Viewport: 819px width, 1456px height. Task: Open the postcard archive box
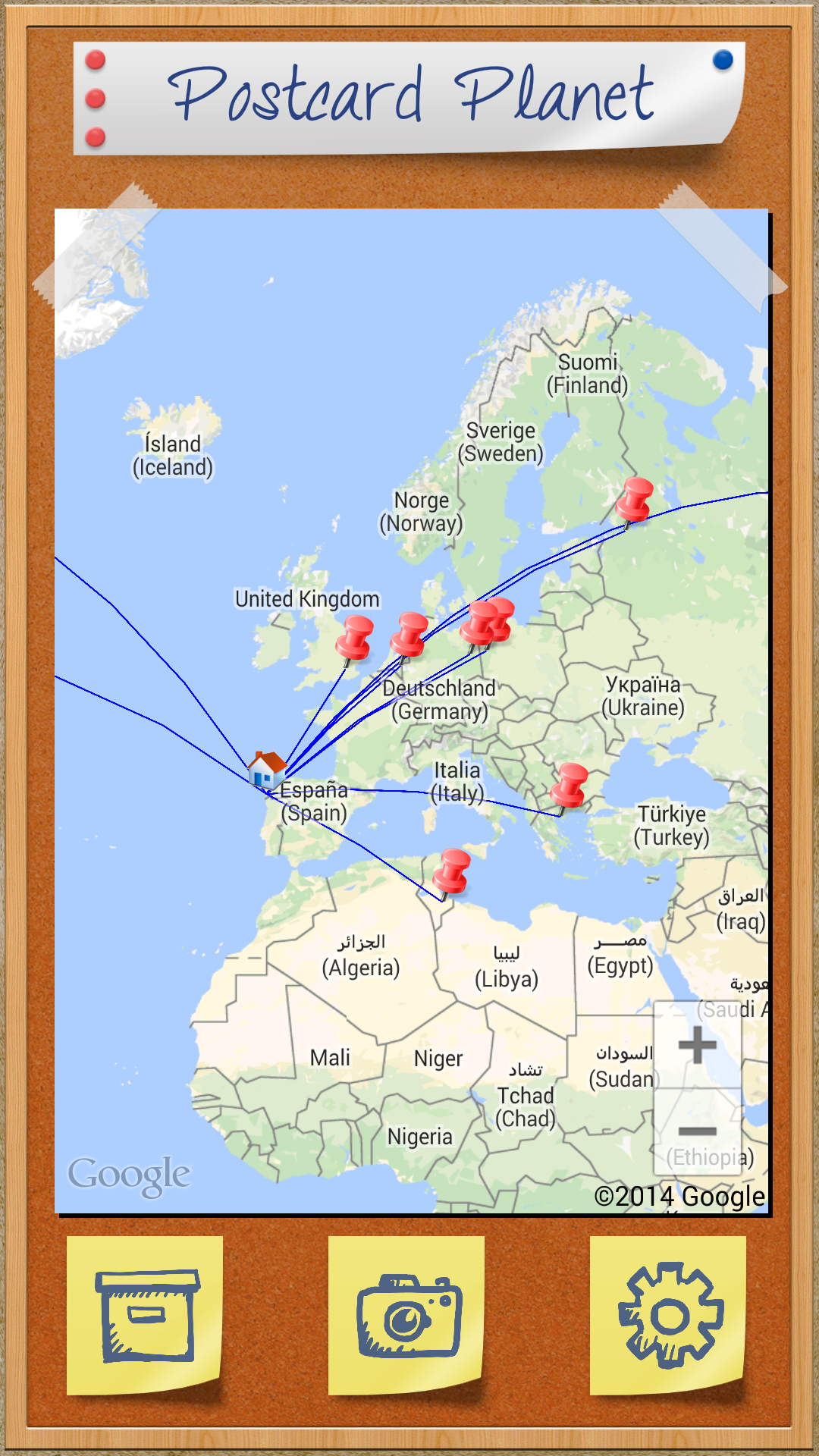click(x=146, y=1315)
